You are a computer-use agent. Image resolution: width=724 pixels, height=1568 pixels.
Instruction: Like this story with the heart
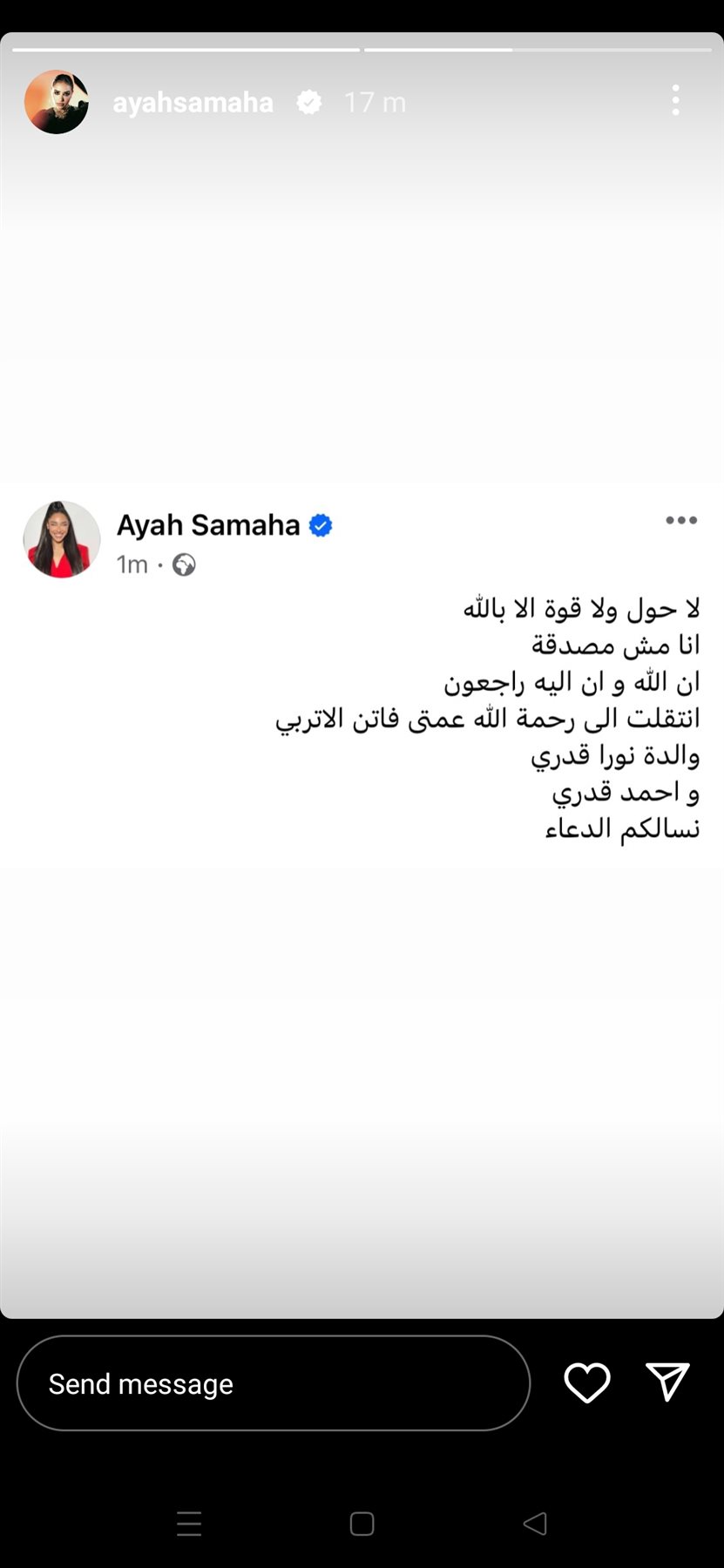[587, 1382]
